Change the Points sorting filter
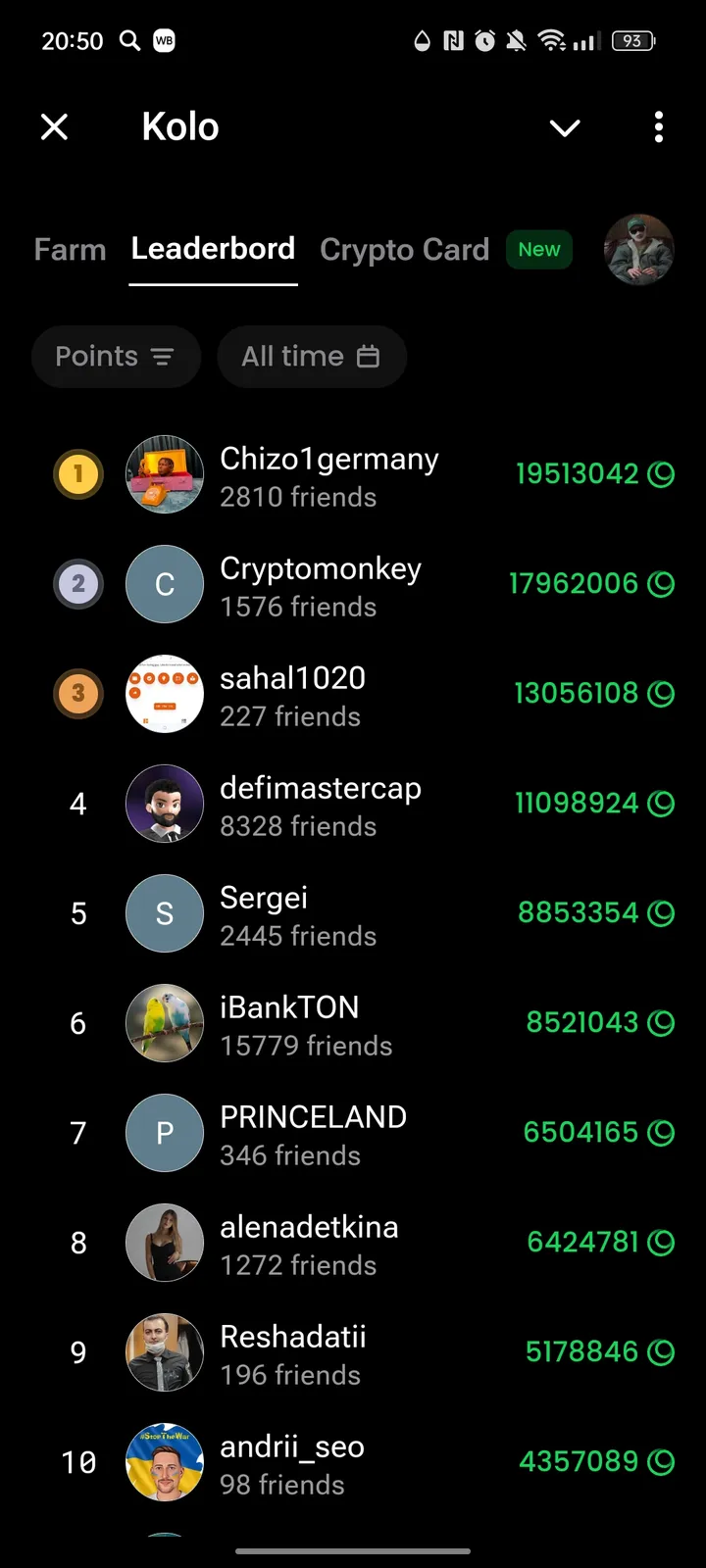 click(116, 357)
